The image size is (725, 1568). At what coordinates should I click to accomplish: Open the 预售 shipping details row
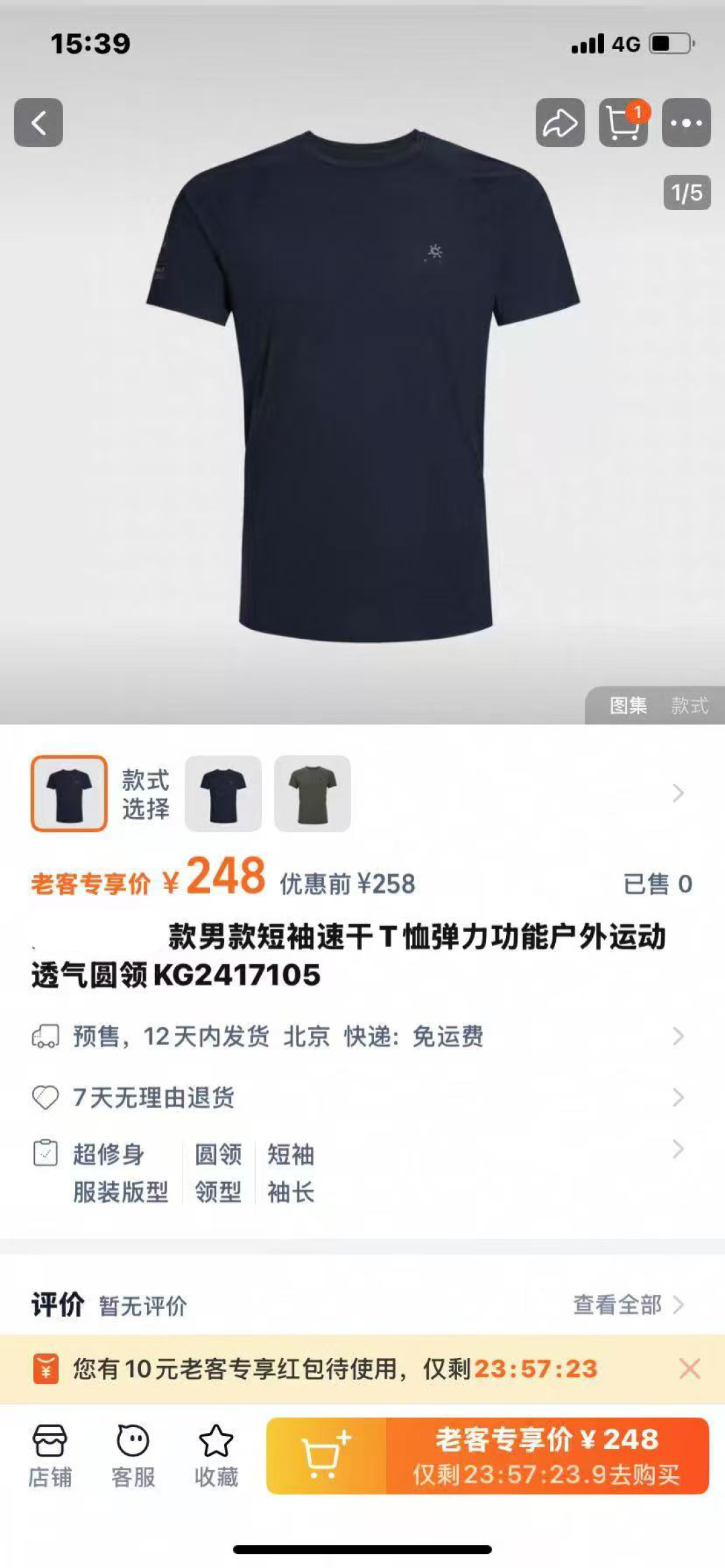(x=362, y=1037)
